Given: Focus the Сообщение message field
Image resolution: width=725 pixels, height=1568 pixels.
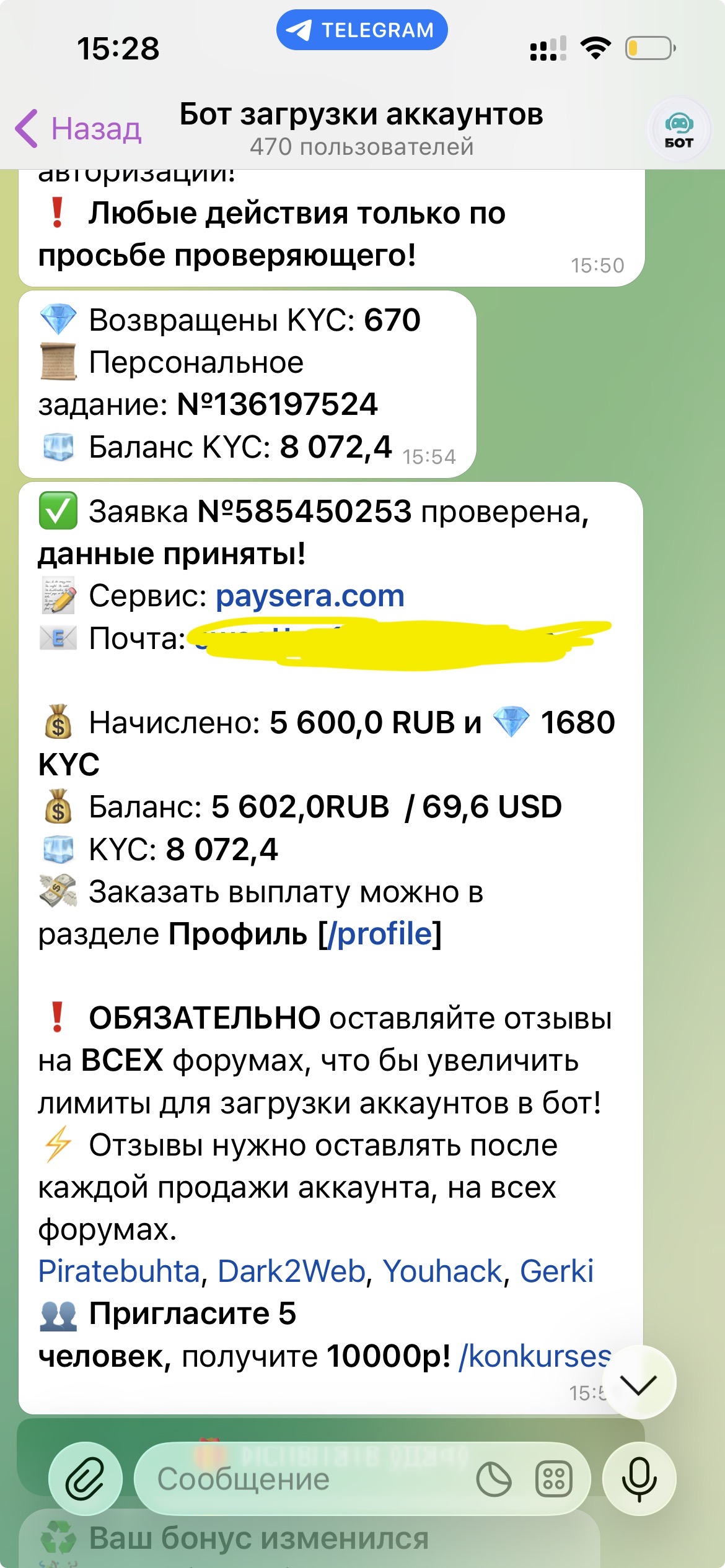Looking at the screenshot, I should 297,1479.
